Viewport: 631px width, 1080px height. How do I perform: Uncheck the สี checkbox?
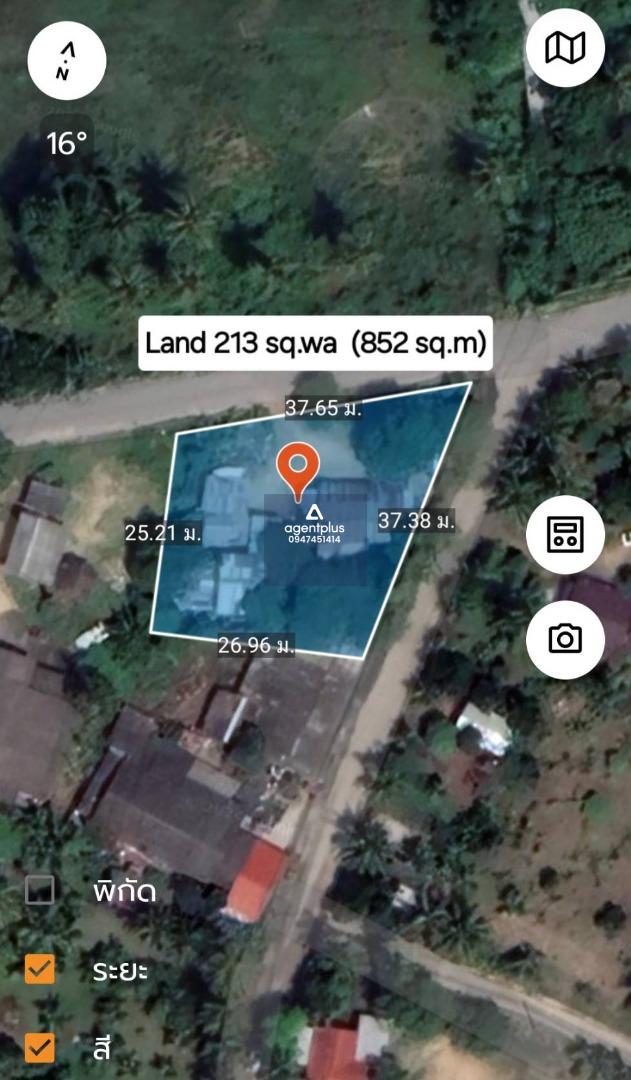[x=39, y=1048]
